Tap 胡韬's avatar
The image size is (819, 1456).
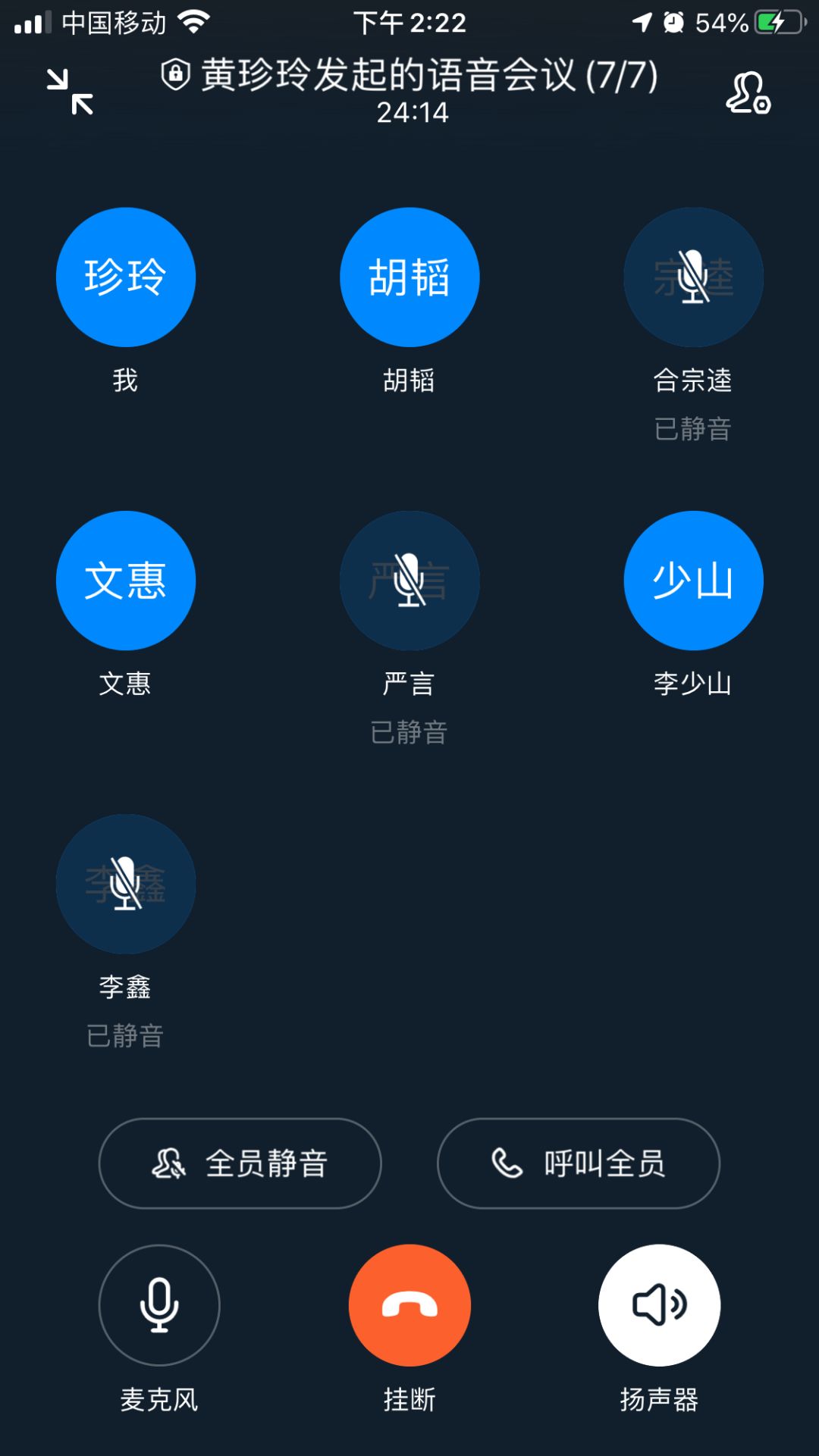pos(409,277)
